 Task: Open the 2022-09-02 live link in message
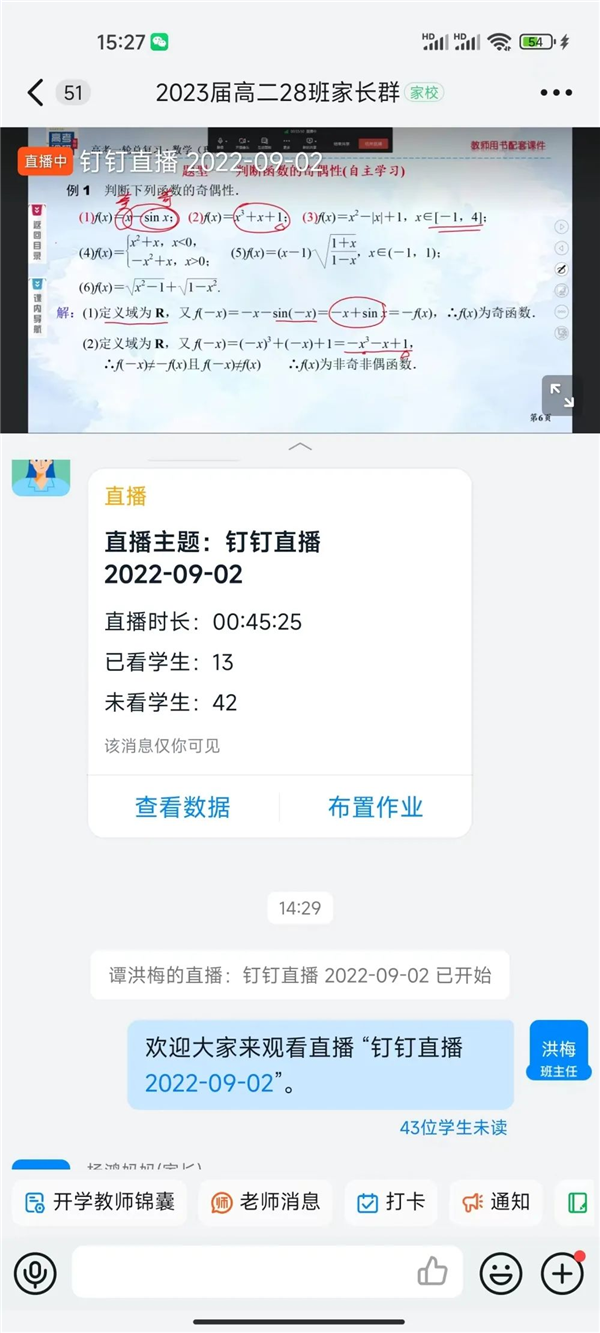pyautogui.click(x=209, y=1082)
